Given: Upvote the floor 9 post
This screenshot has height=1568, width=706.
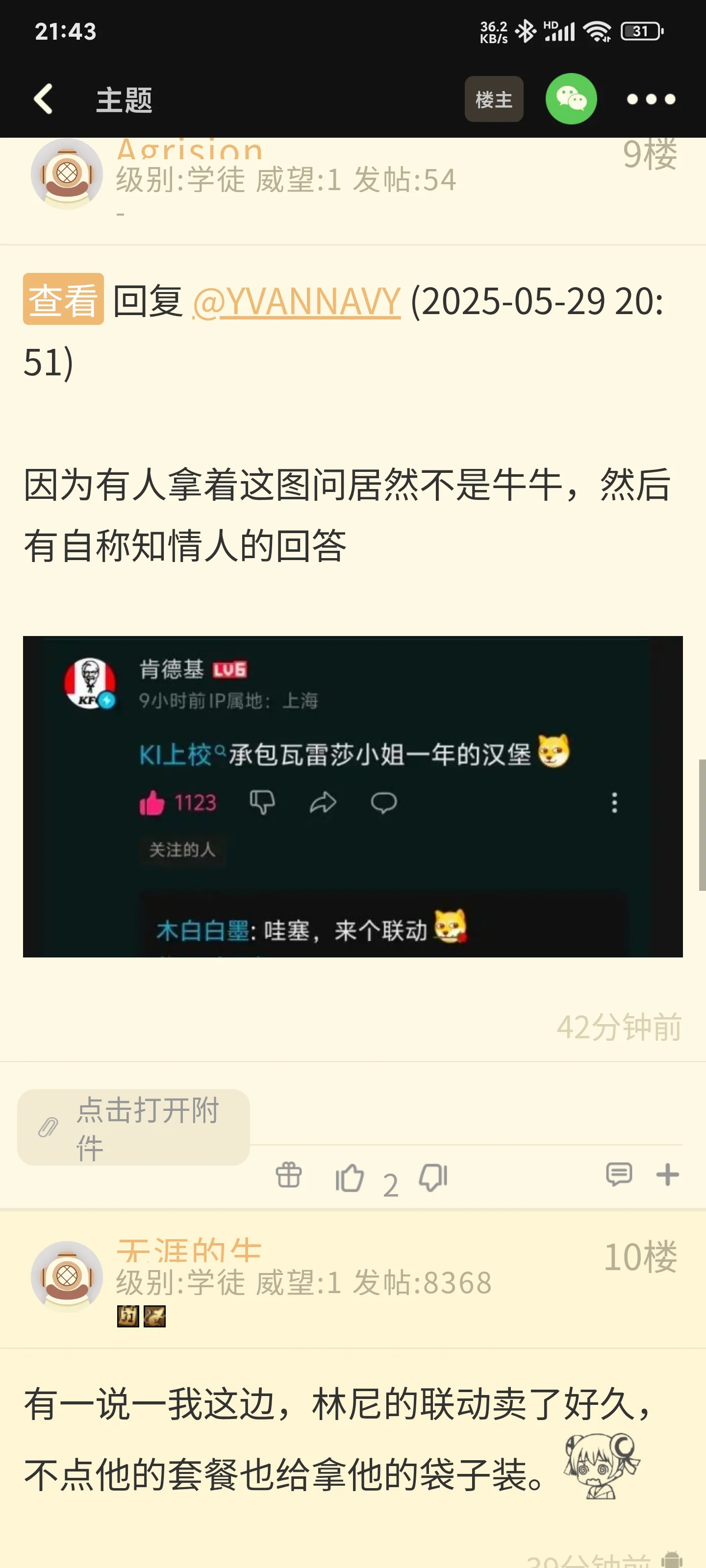Looking at the screenshot, I should (x=350, y=1177).
